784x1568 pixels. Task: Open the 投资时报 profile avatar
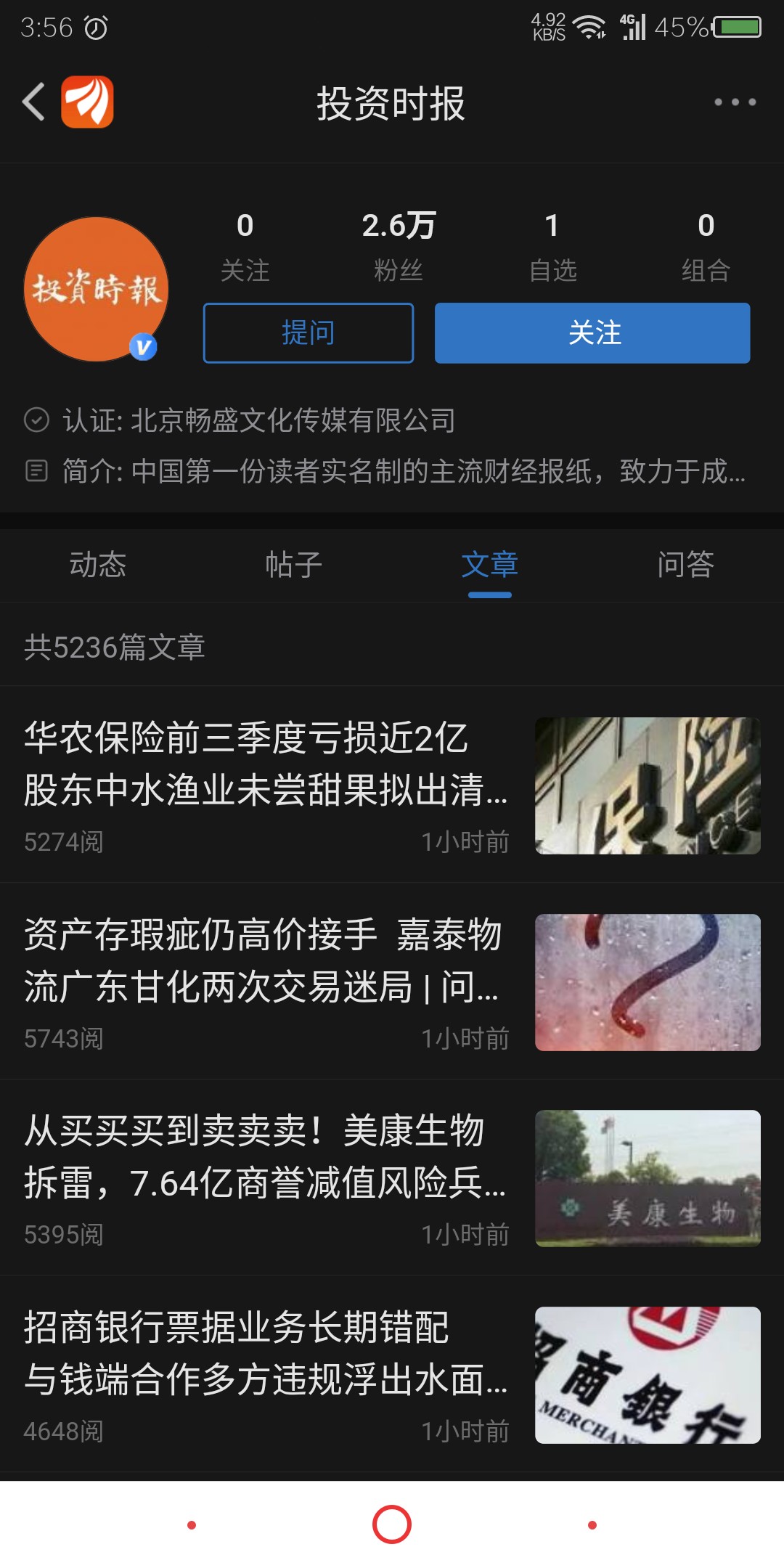tap(98, 290)
